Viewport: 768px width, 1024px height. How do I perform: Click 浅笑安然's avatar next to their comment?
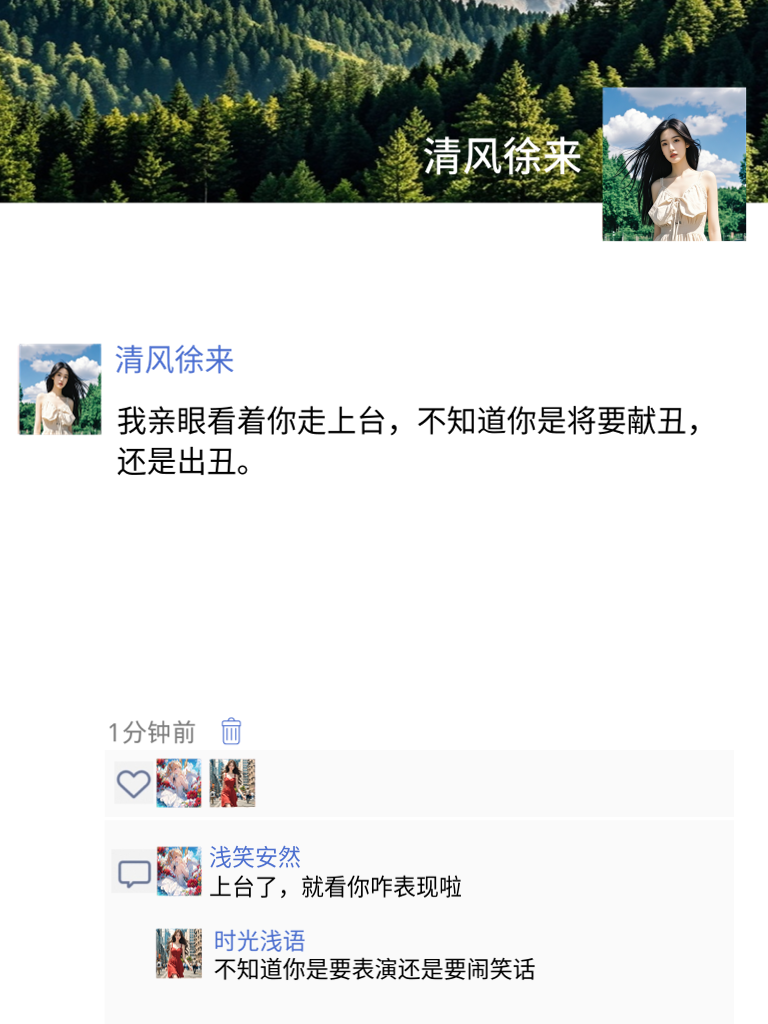(x=177, y=870)
